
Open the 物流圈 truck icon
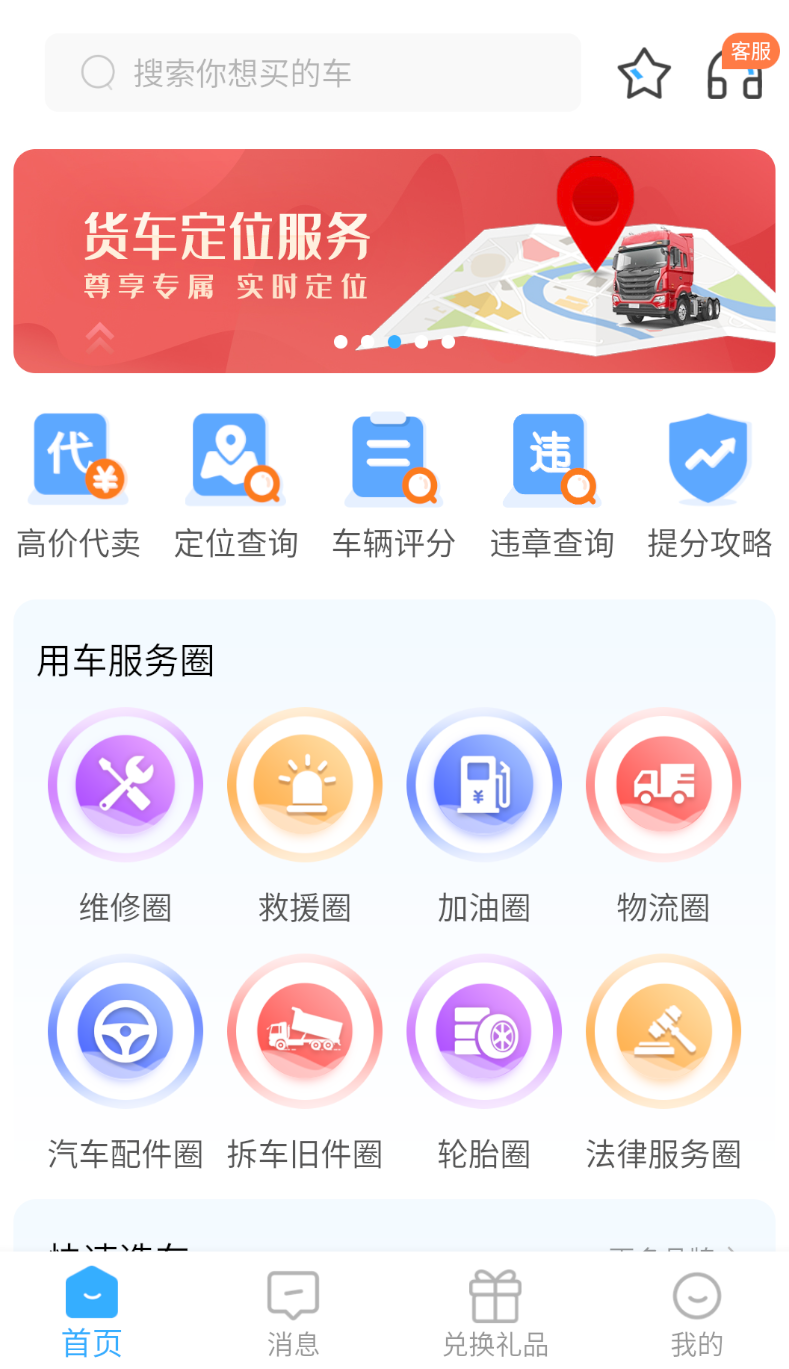tap(662, 785)
